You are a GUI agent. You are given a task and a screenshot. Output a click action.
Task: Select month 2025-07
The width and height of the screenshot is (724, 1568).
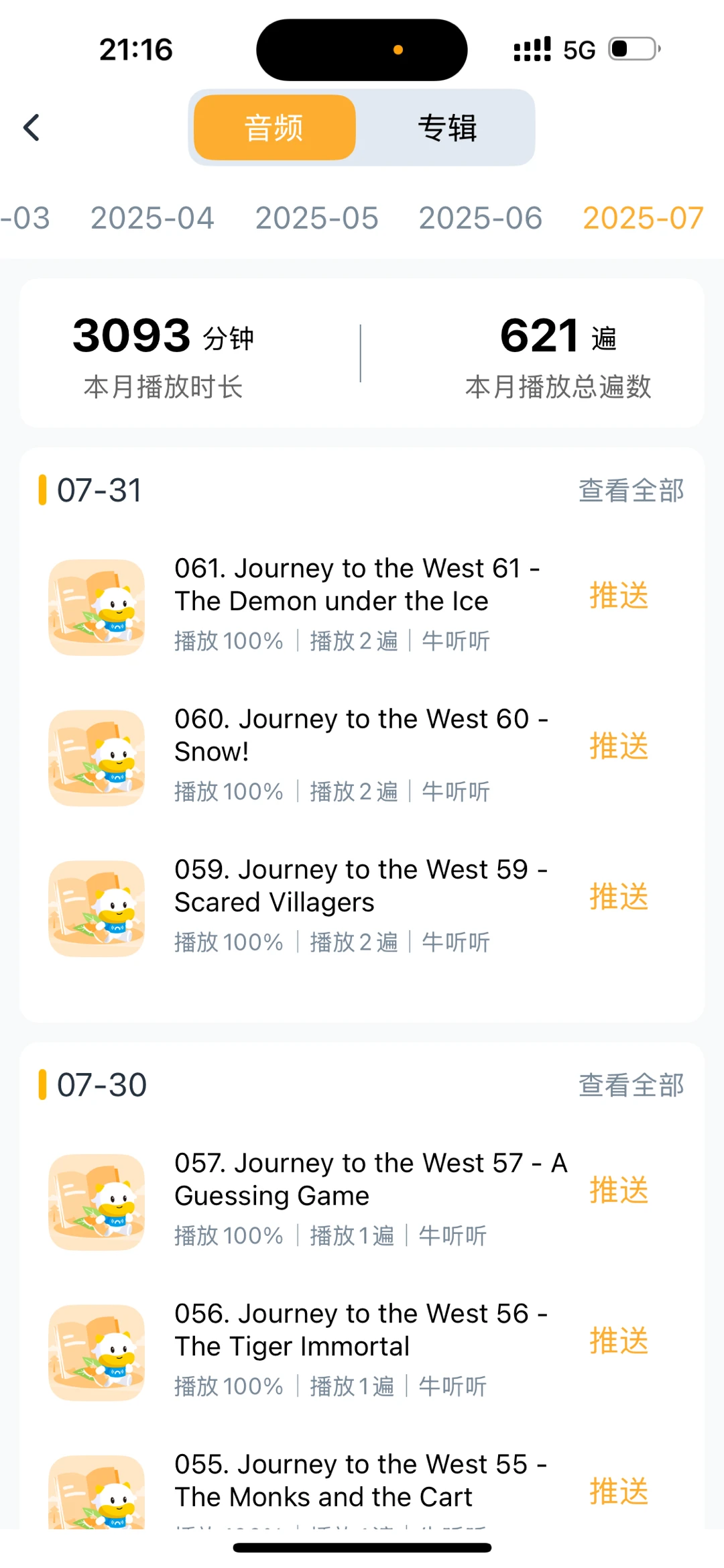(644, 218)
